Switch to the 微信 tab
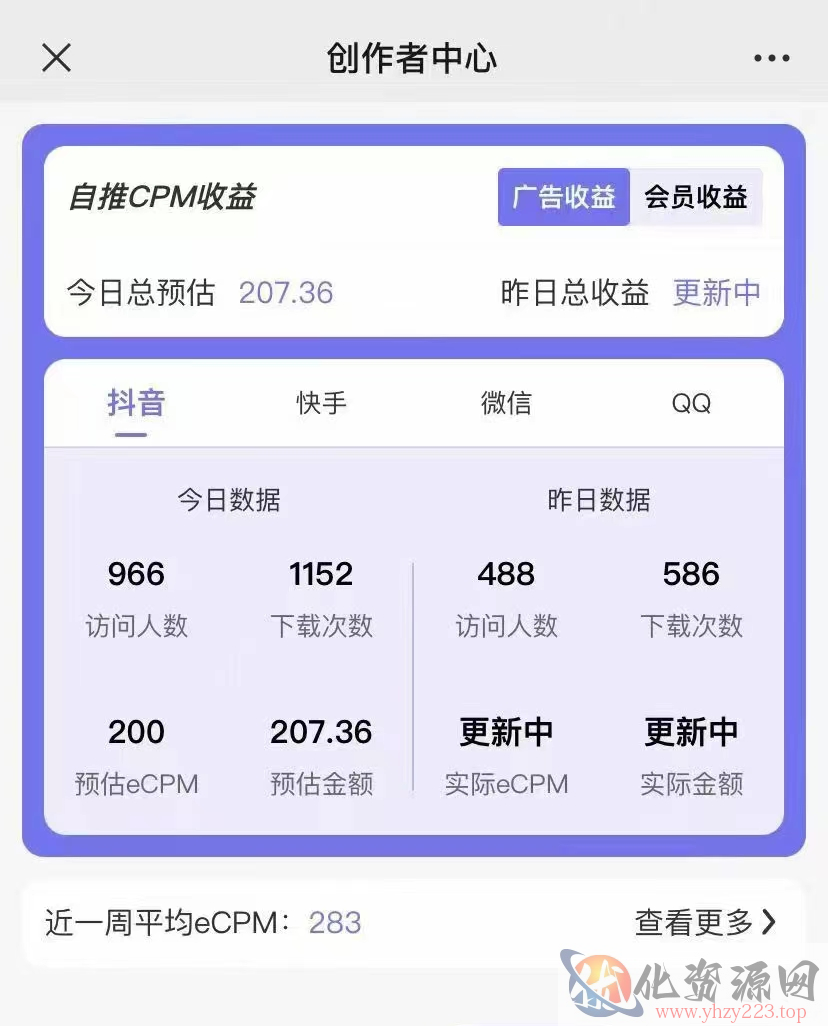This screenshot has height=1026, width=828. coord(506,404)
